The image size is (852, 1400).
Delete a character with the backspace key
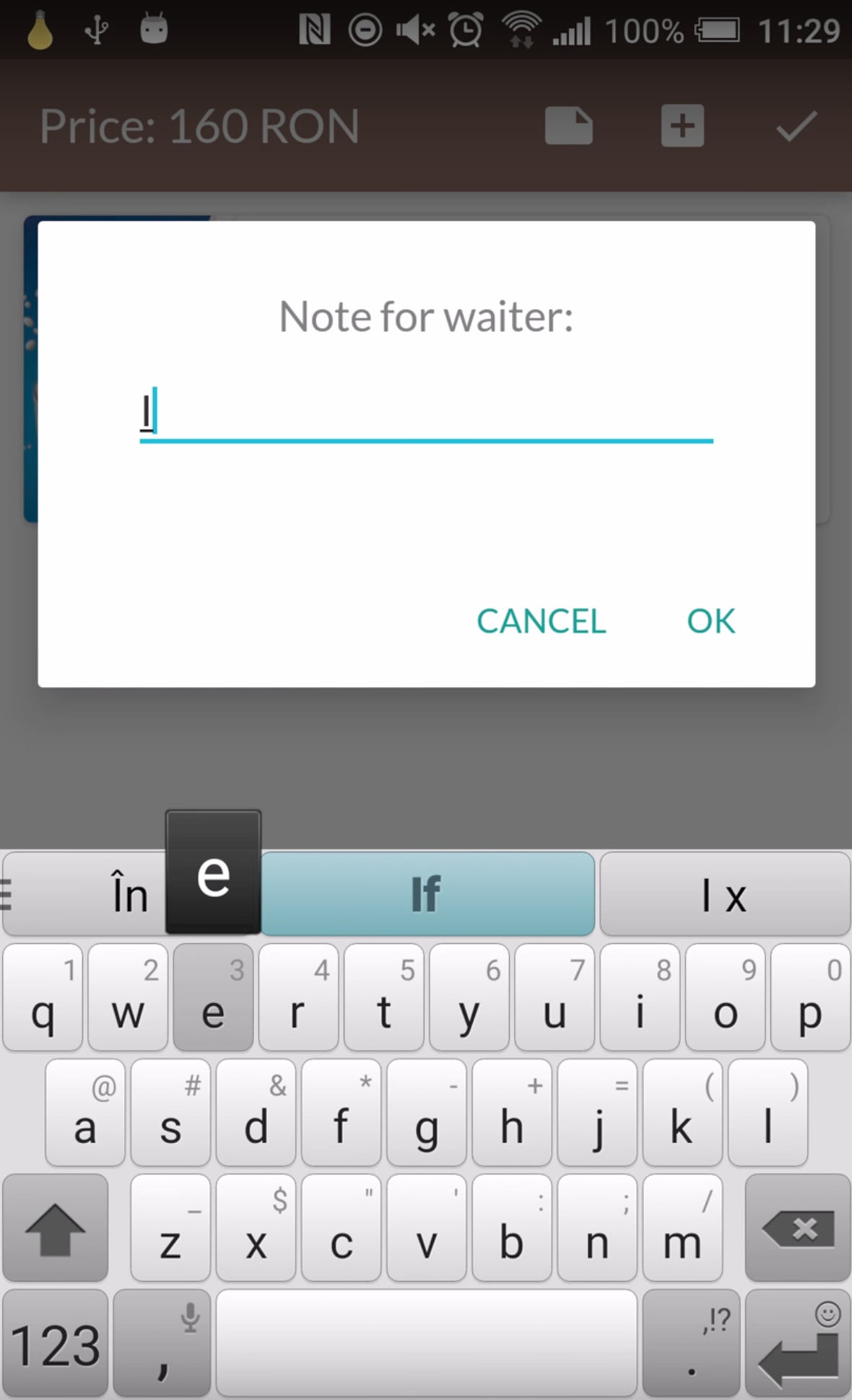coord(798,1228)
